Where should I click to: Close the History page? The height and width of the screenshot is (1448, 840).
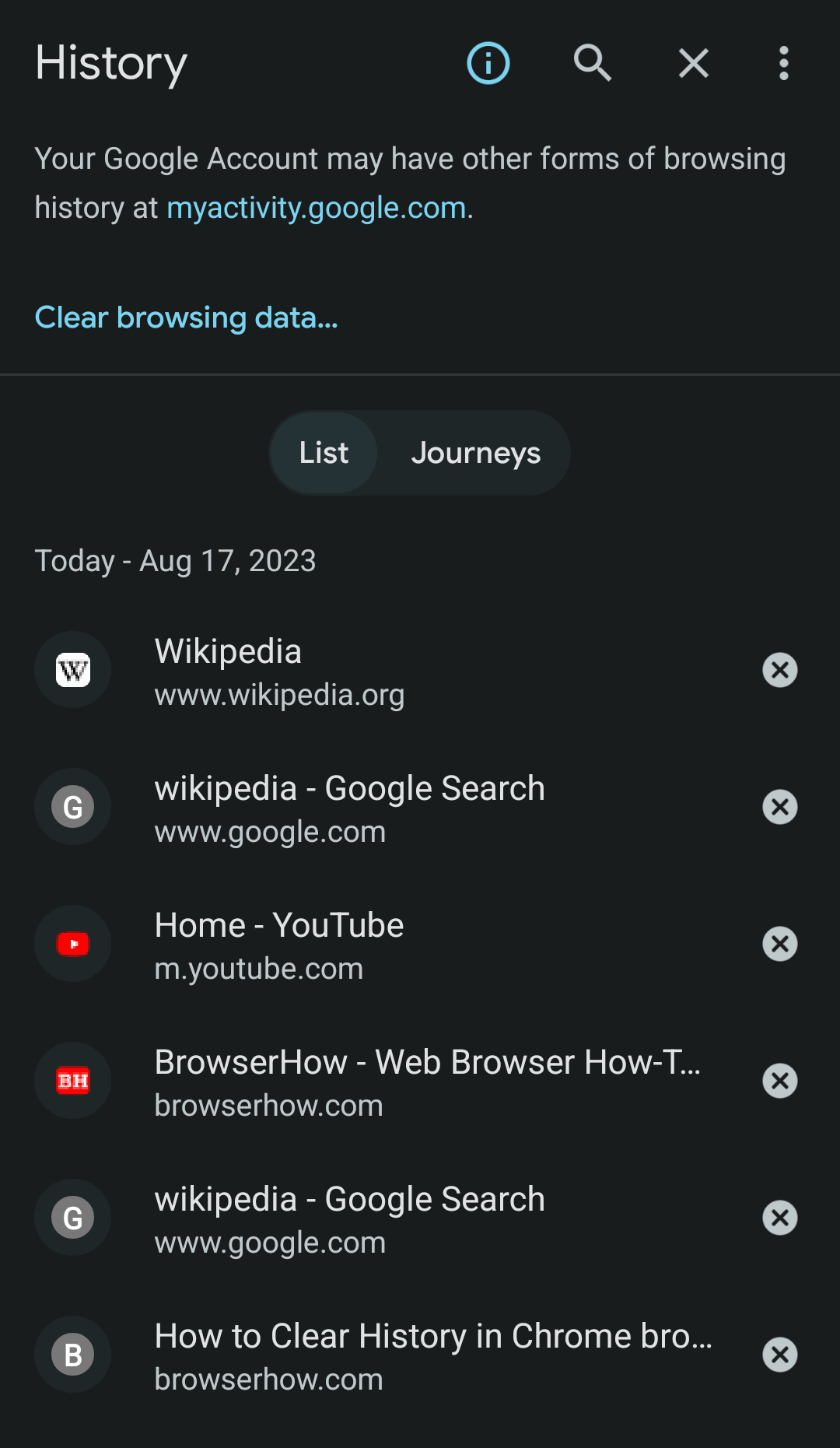[x=691, y=63]
